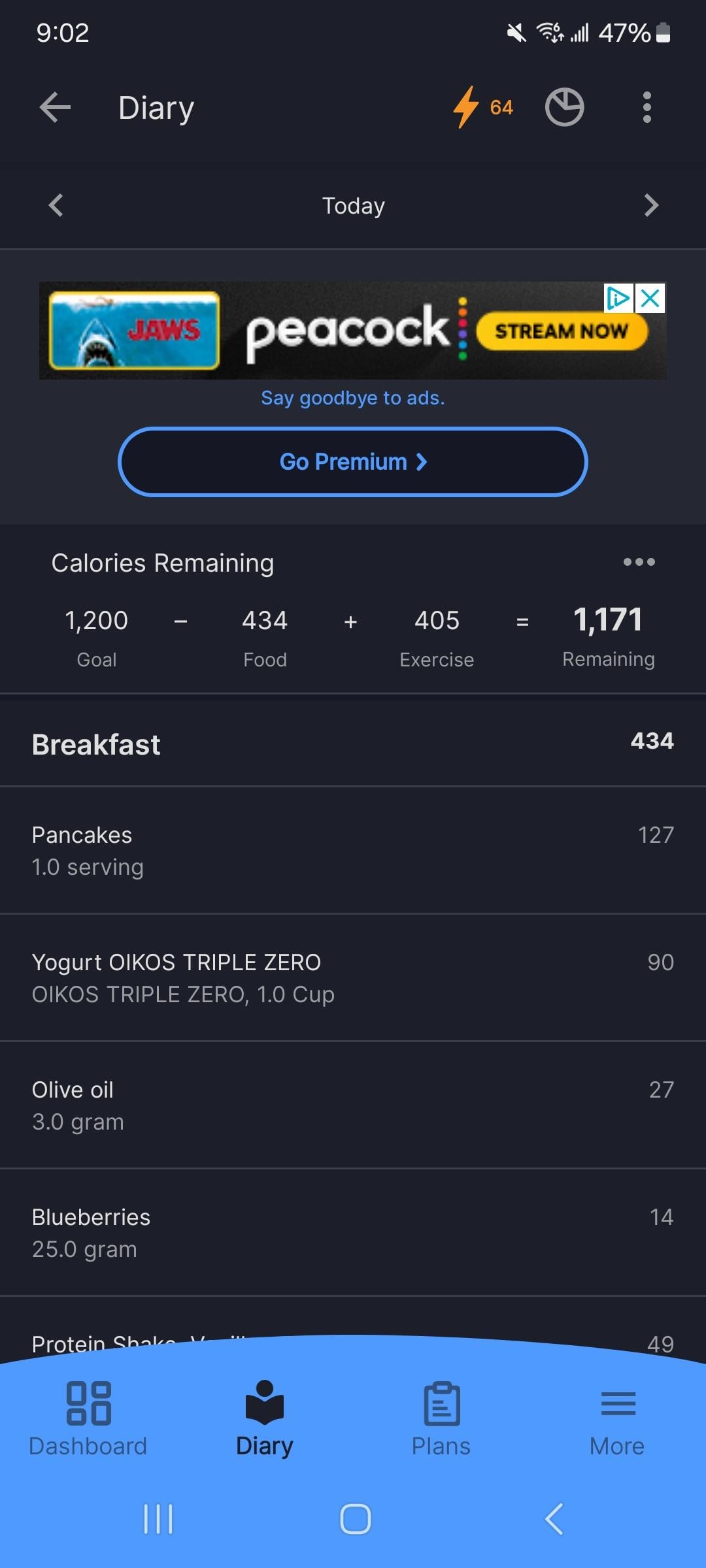Go back using the top-left arrow
706x1568 pixels.
[x=55, y=108]
